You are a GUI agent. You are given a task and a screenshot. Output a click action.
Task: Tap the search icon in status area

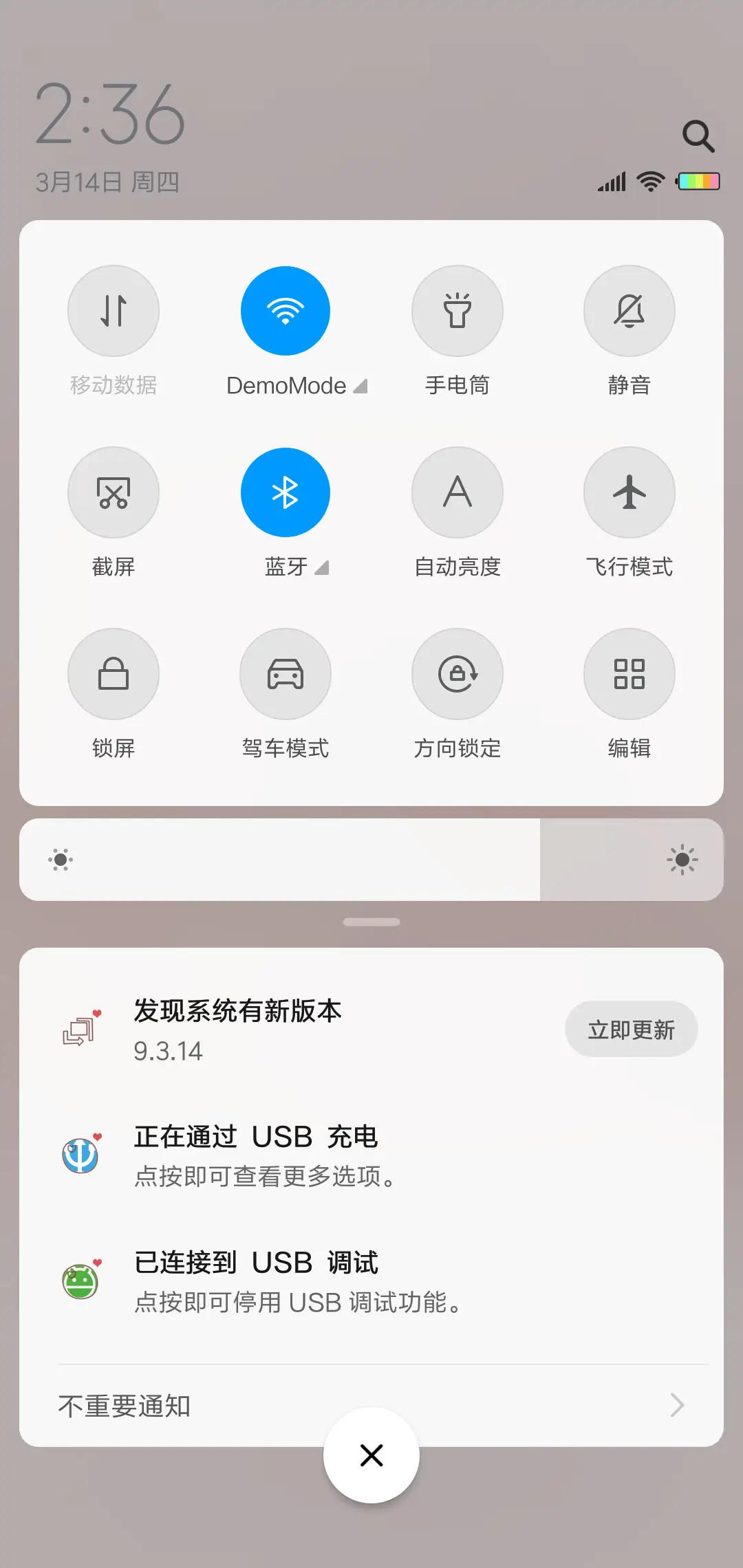pyautogui.click(x=699, y=136)
